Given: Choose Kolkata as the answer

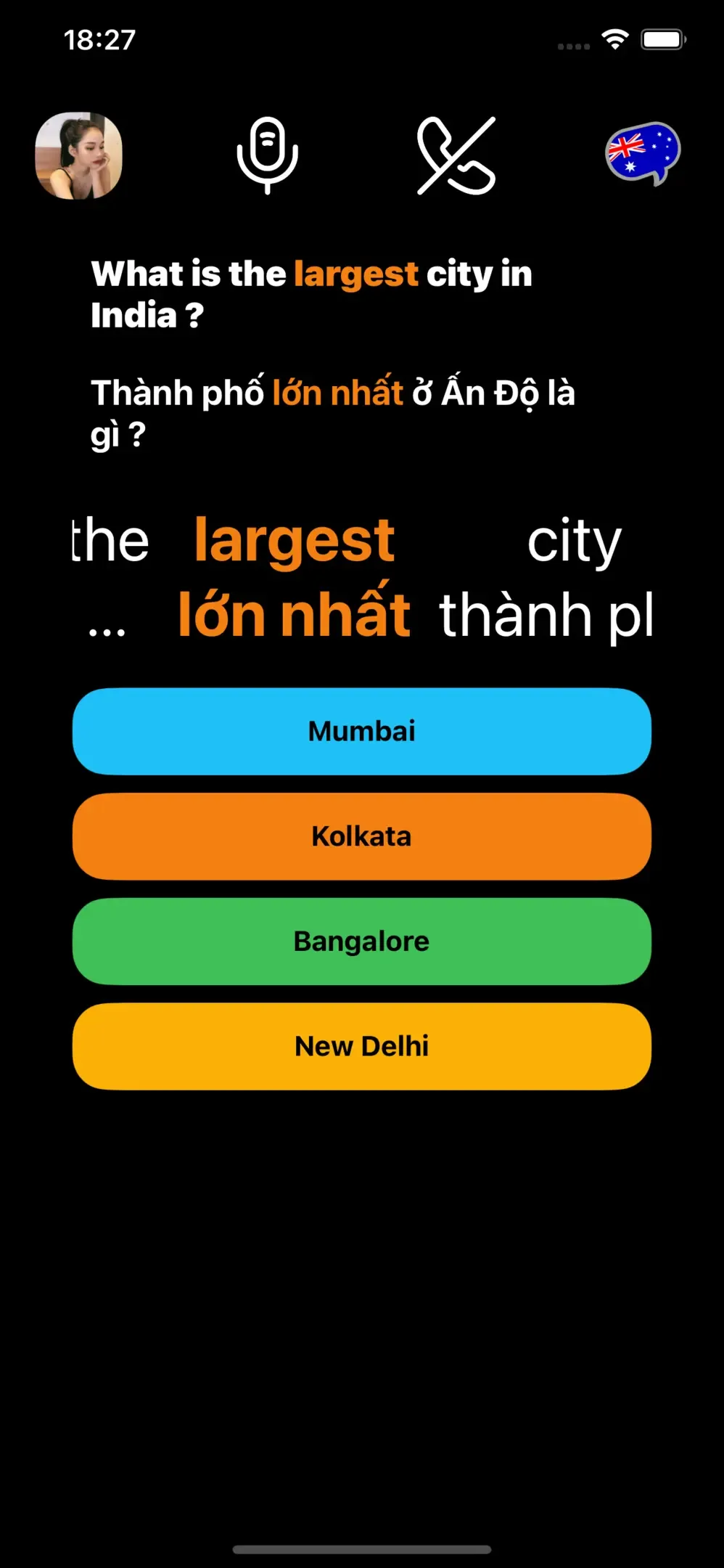Looking at the screenshot, I should 361,836.
